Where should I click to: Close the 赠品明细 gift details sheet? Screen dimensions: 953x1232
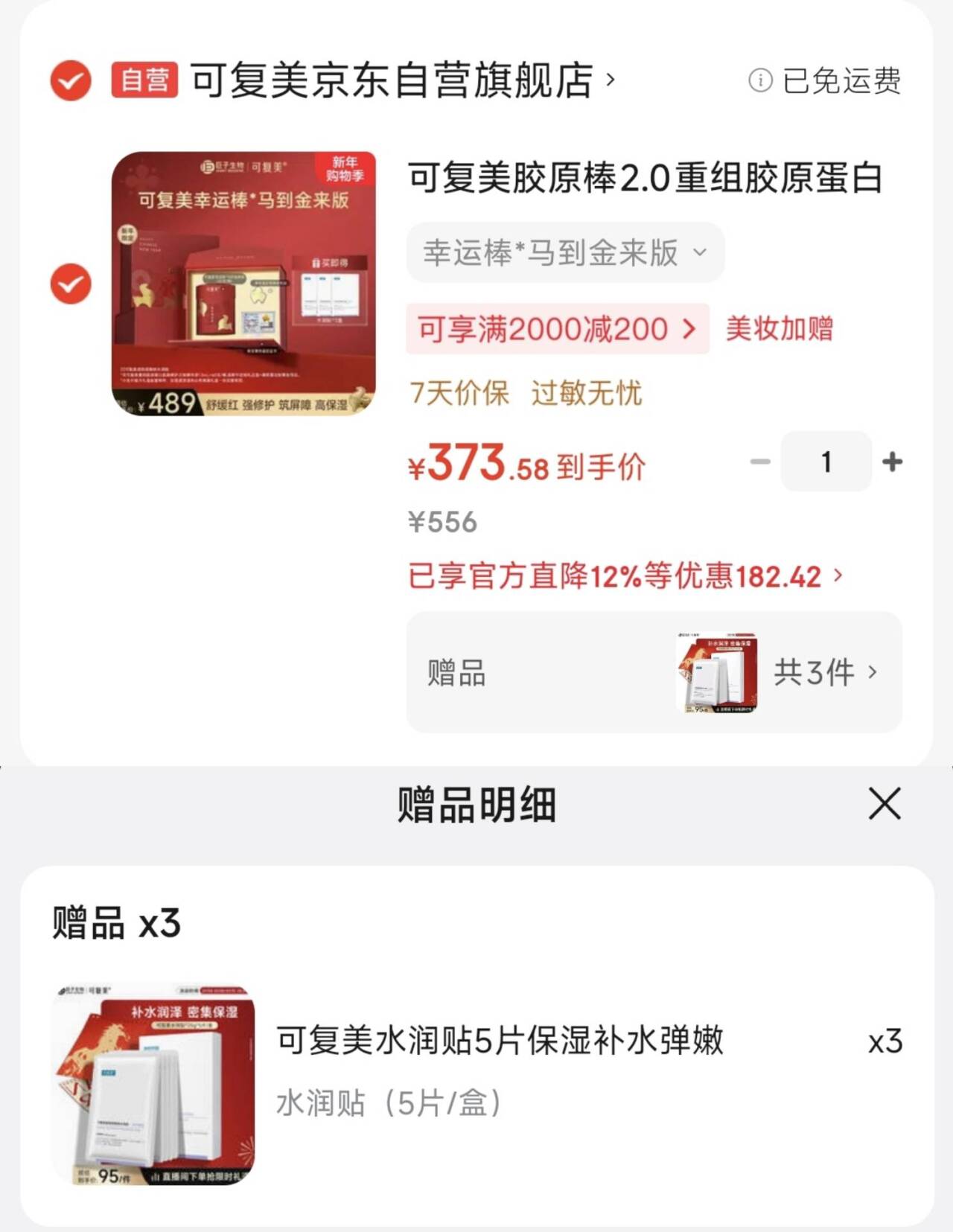pyautogui.click(x=885, y=804)
